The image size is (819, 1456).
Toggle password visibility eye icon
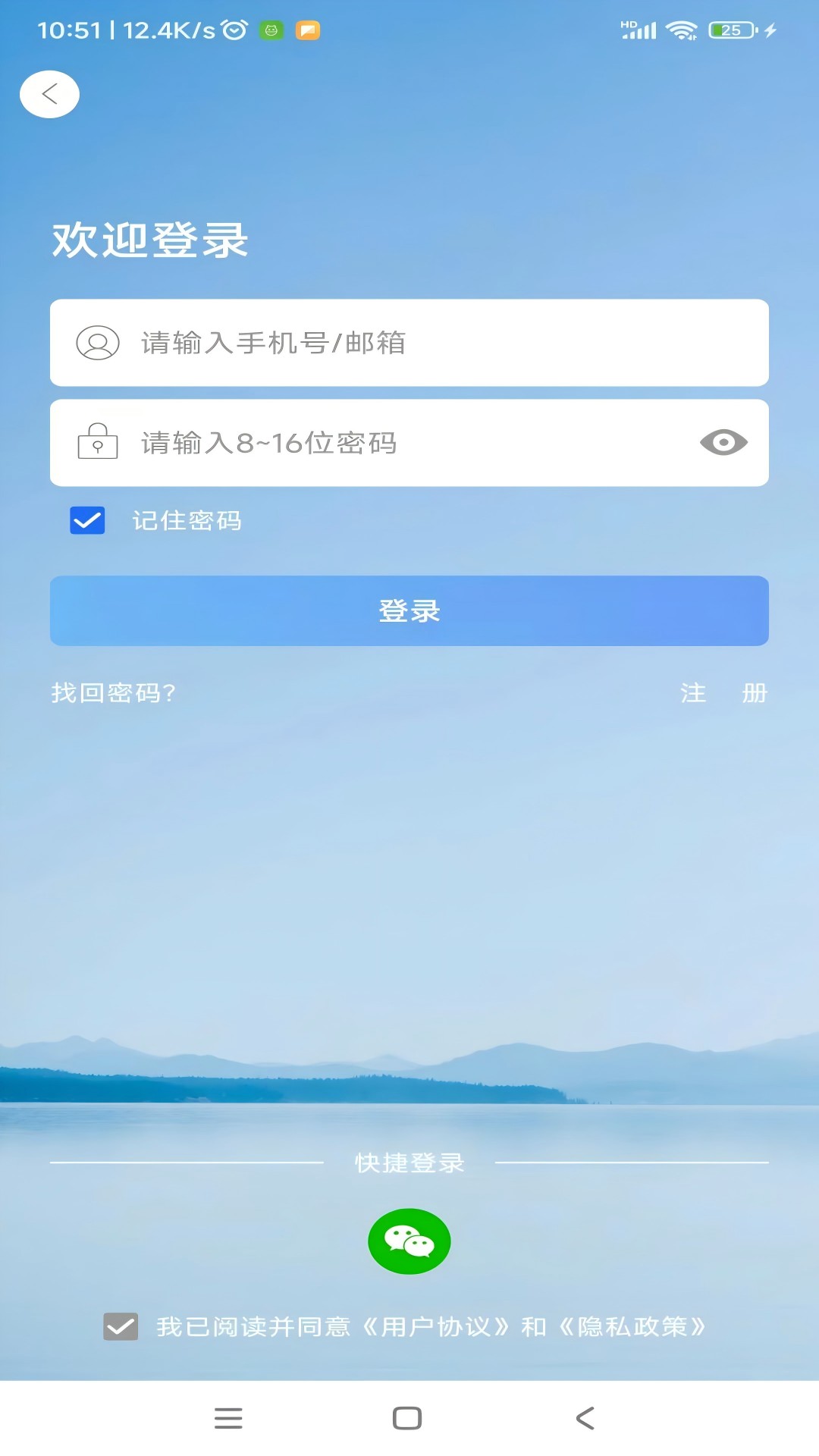point(723,442)
